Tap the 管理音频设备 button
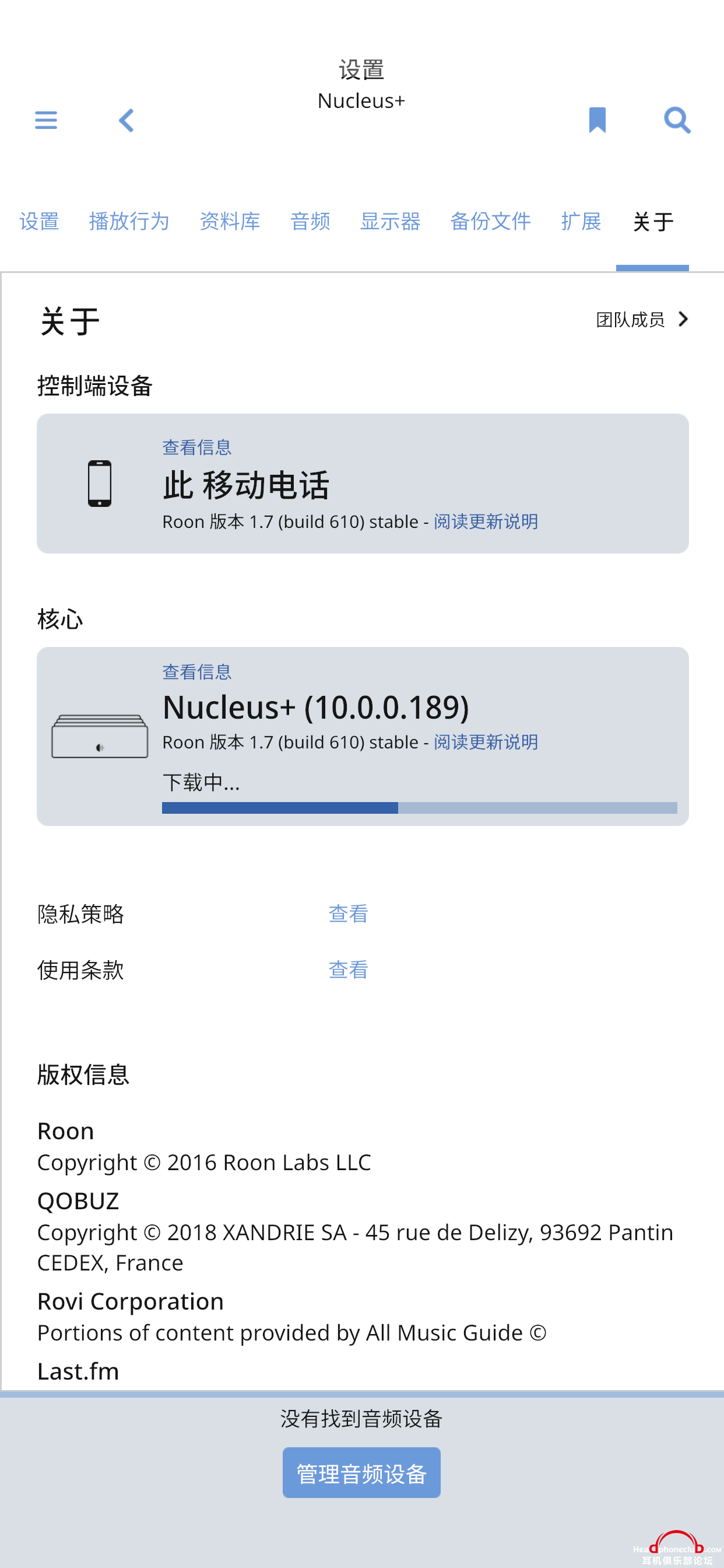The image size is (724, 1568). pyautogui.click(x=361, y=1472)
